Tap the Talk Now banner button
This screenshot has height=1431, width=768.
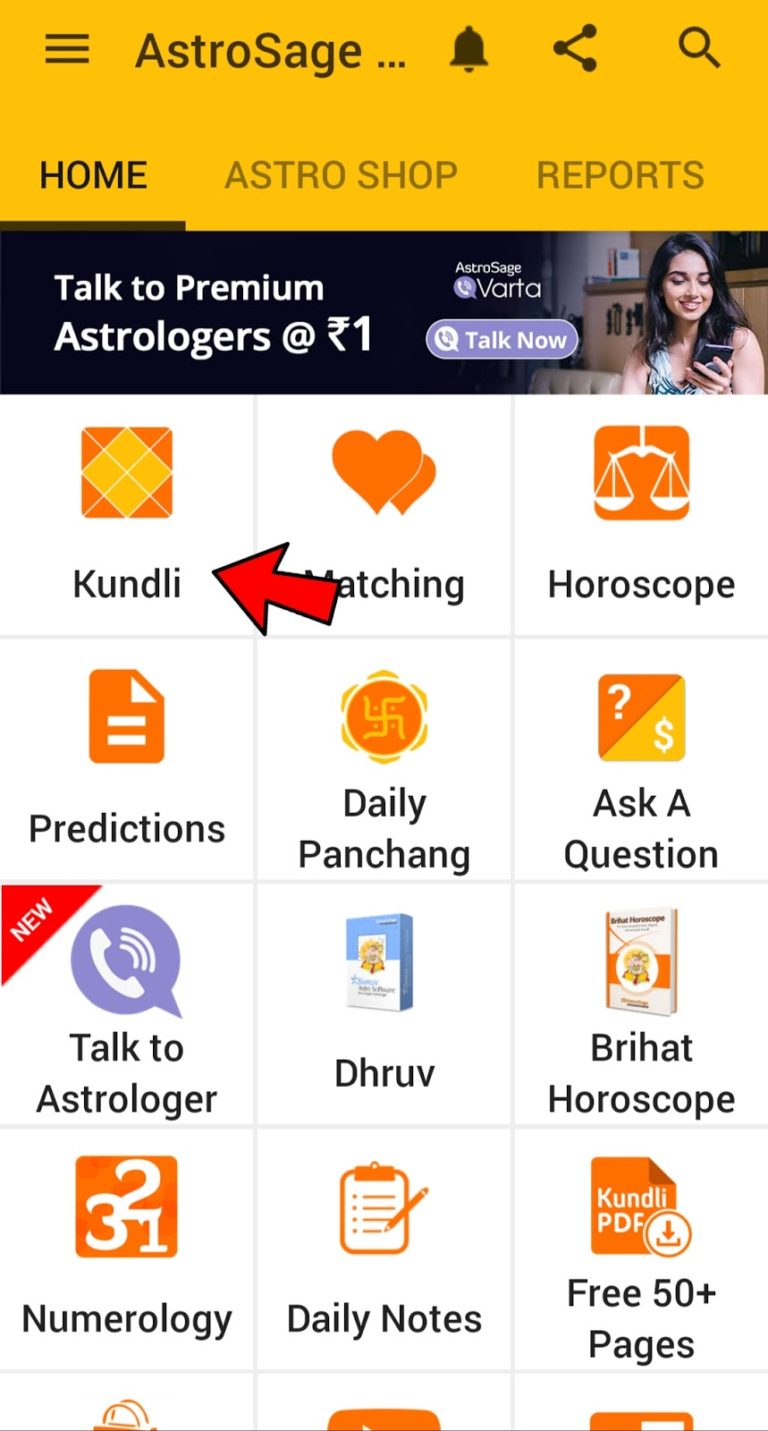tap(502, 340)
